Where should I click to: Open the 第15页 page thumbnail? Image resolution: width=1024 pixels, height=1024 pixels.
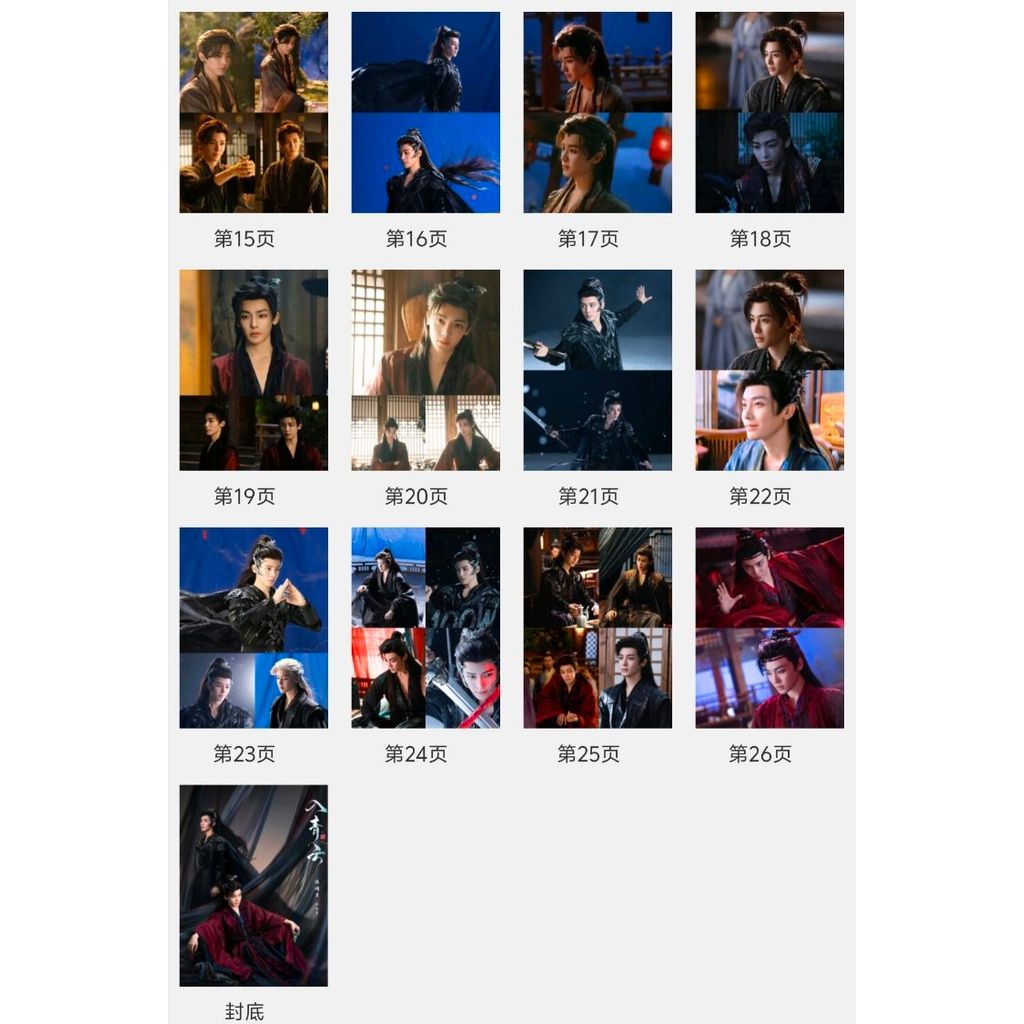[253, 112]
